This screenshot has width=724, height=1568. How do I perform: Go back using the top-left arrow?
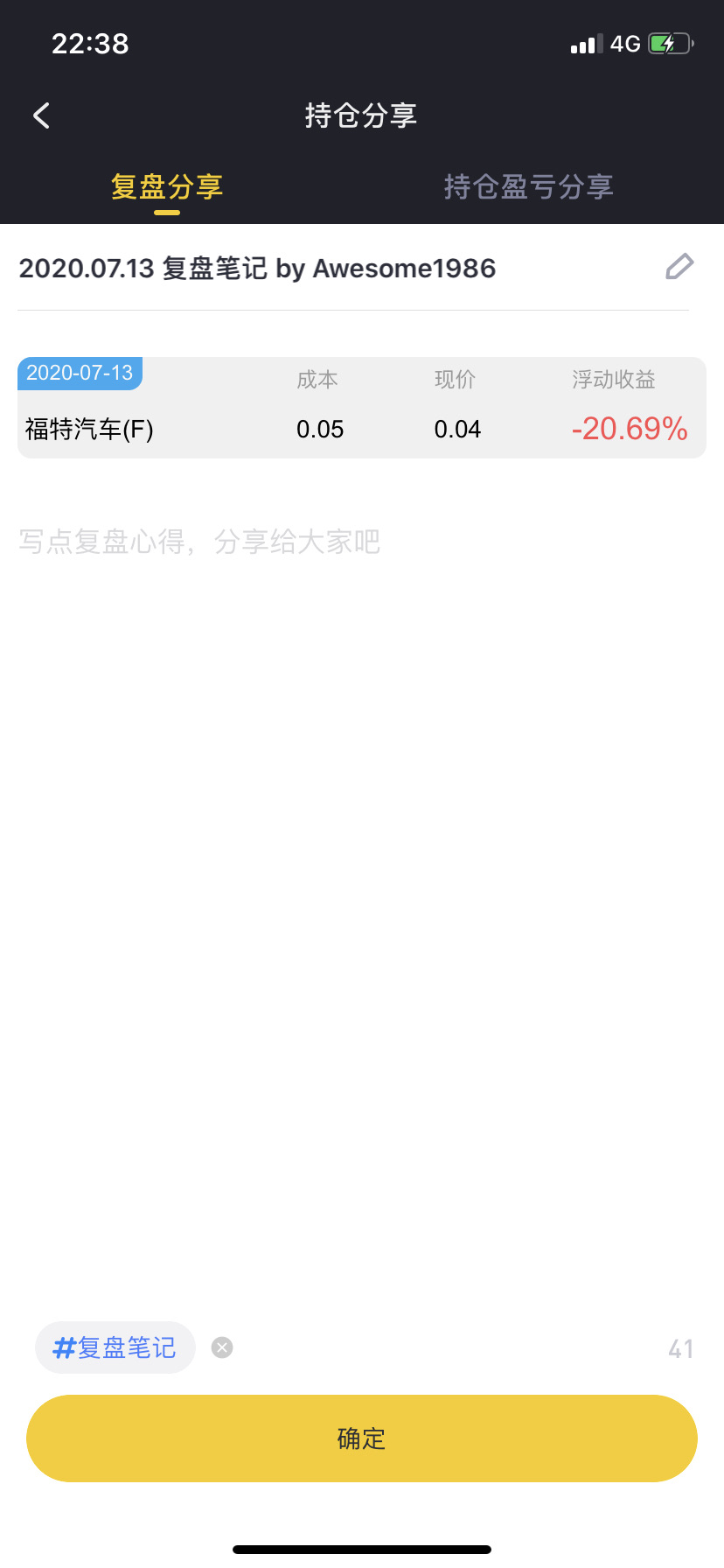pyautogui.click(x=41, y=115)
